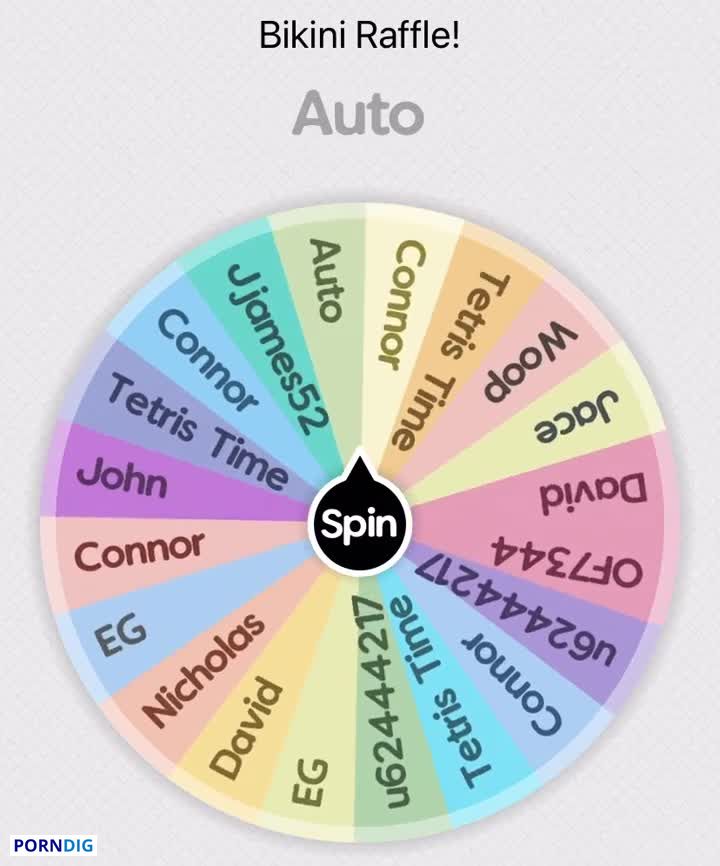This screenshot has height=866, width=720.
Task: Tap the Spin button on the wheel
Action: (x=359, y=524)
